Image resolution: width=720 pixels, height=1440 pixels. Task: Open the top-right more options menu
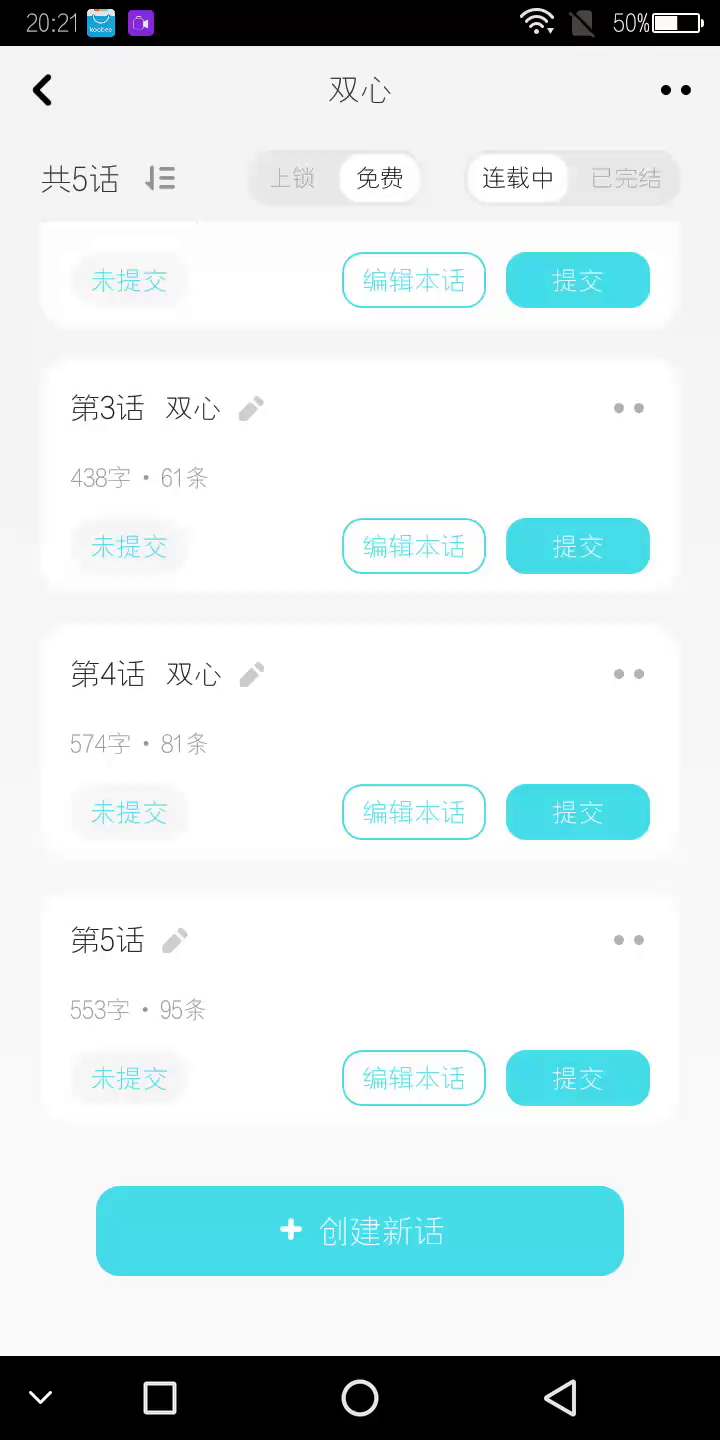676,90
